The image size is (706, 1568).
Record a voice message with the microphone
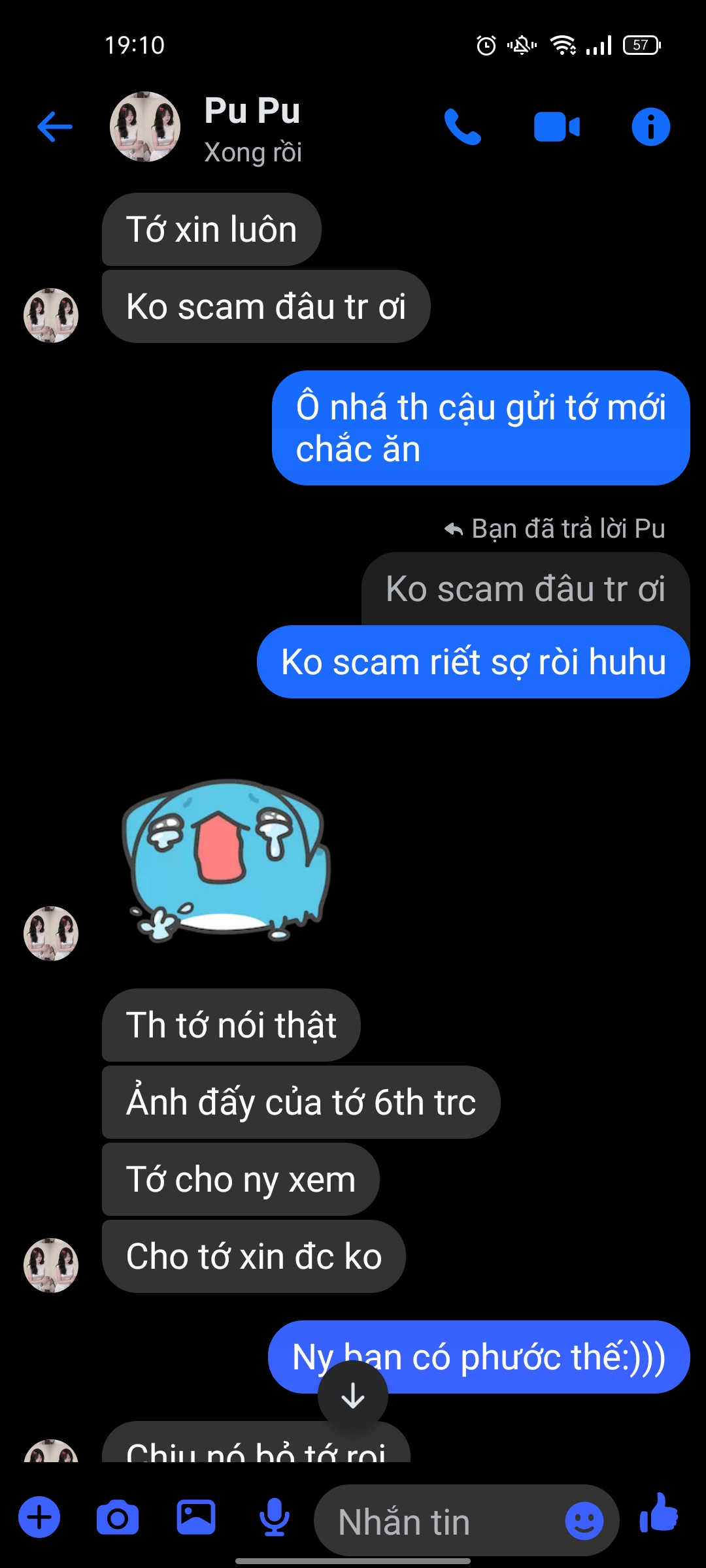click(x=275, y=1517)
